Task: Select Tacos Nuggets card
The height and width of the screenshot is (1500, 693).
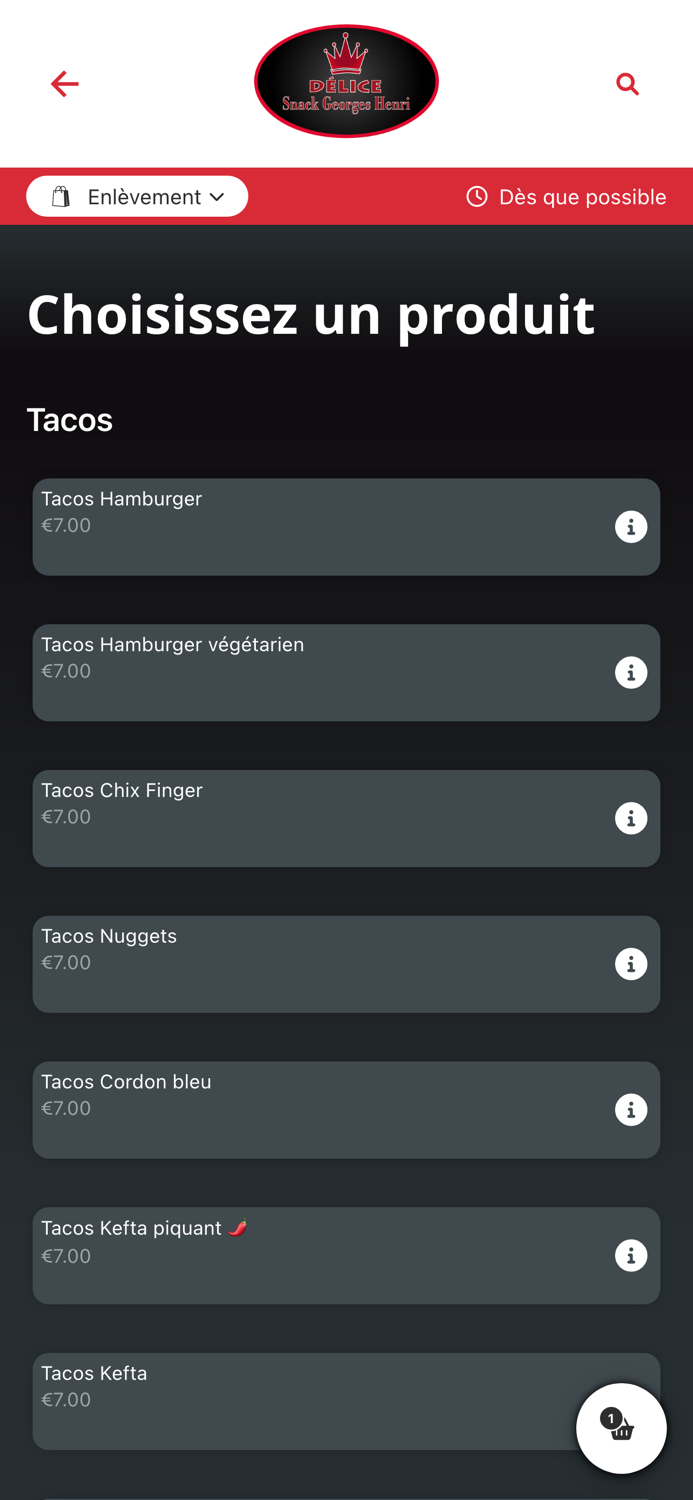Action: 346,964
